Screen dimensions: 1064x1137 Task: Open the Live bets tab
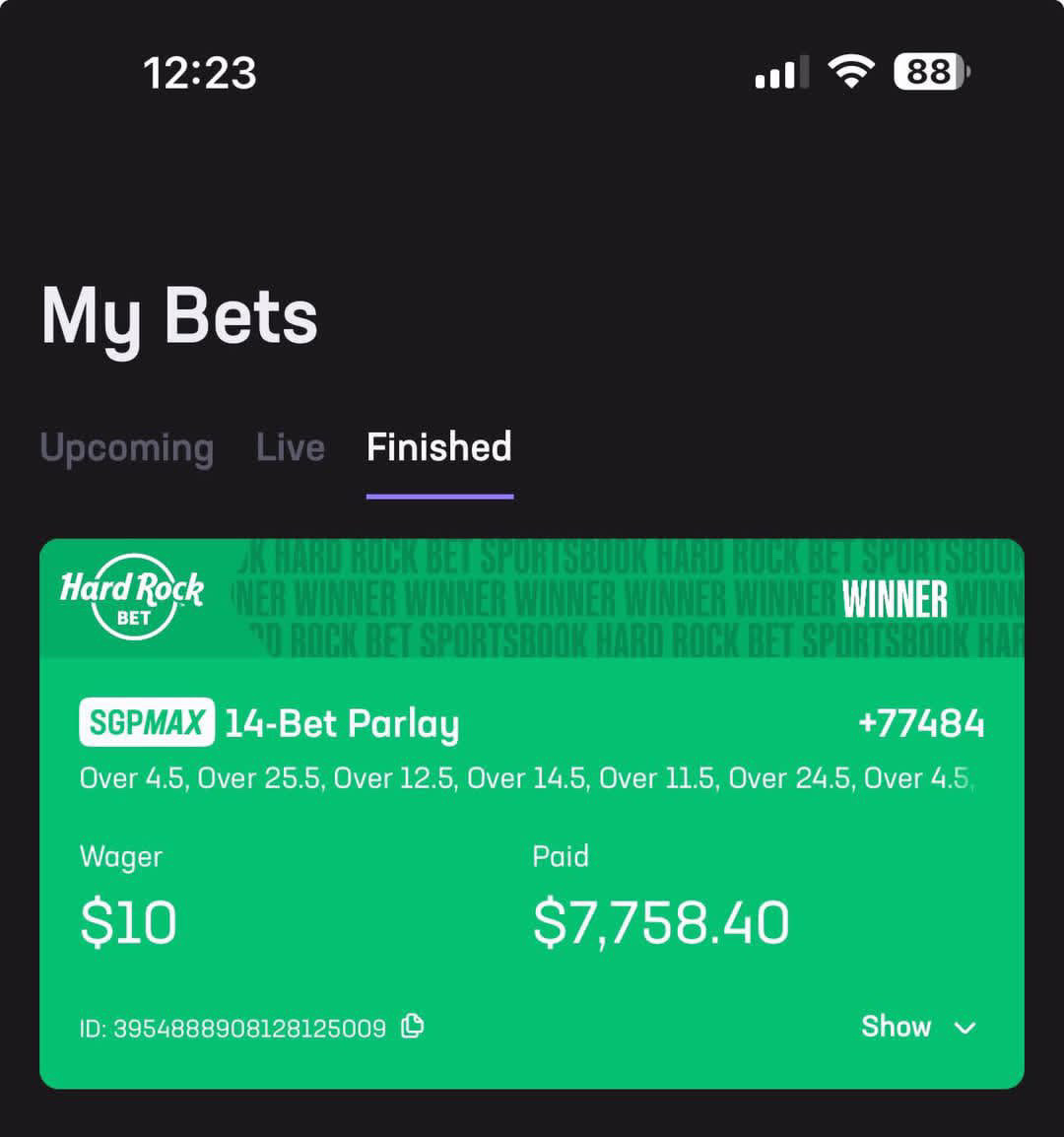pyautogui.click(x=290, y=448)
